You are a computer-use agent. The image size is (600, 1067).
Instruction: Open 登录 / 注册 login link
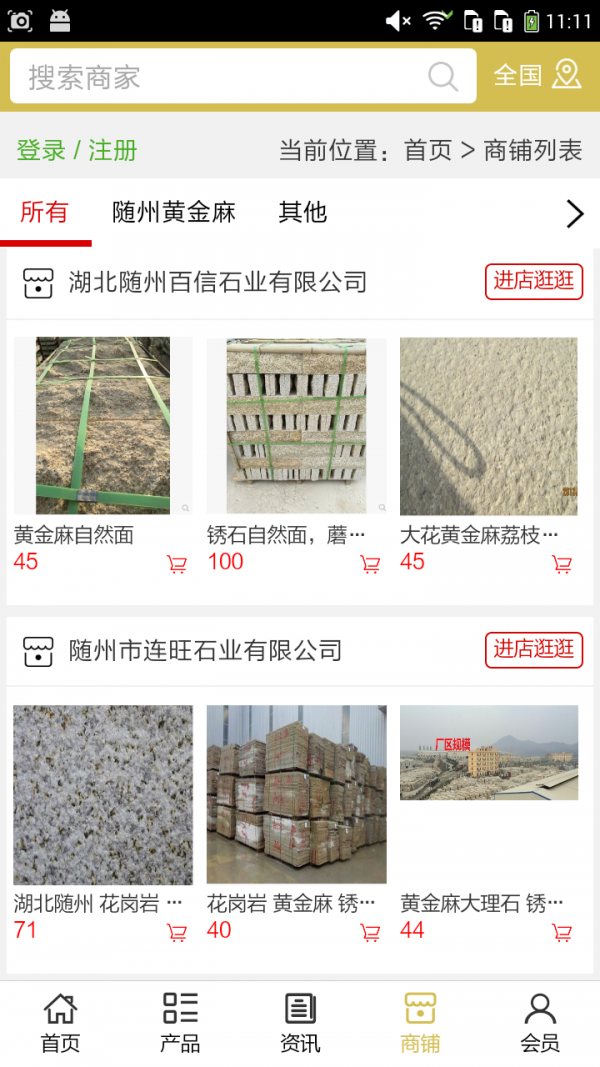coord(77,151)
